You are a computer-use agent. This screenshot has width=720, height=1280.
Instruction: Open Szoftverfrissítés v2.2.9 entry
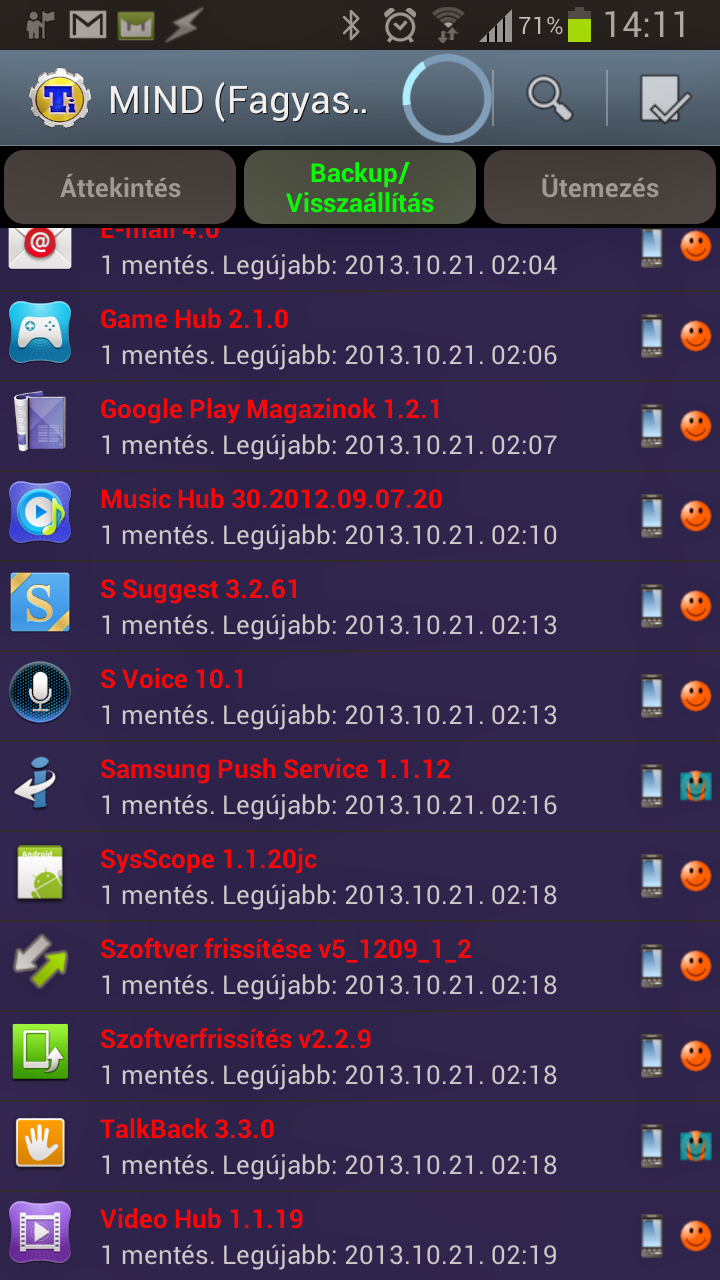click(360, 1056)
